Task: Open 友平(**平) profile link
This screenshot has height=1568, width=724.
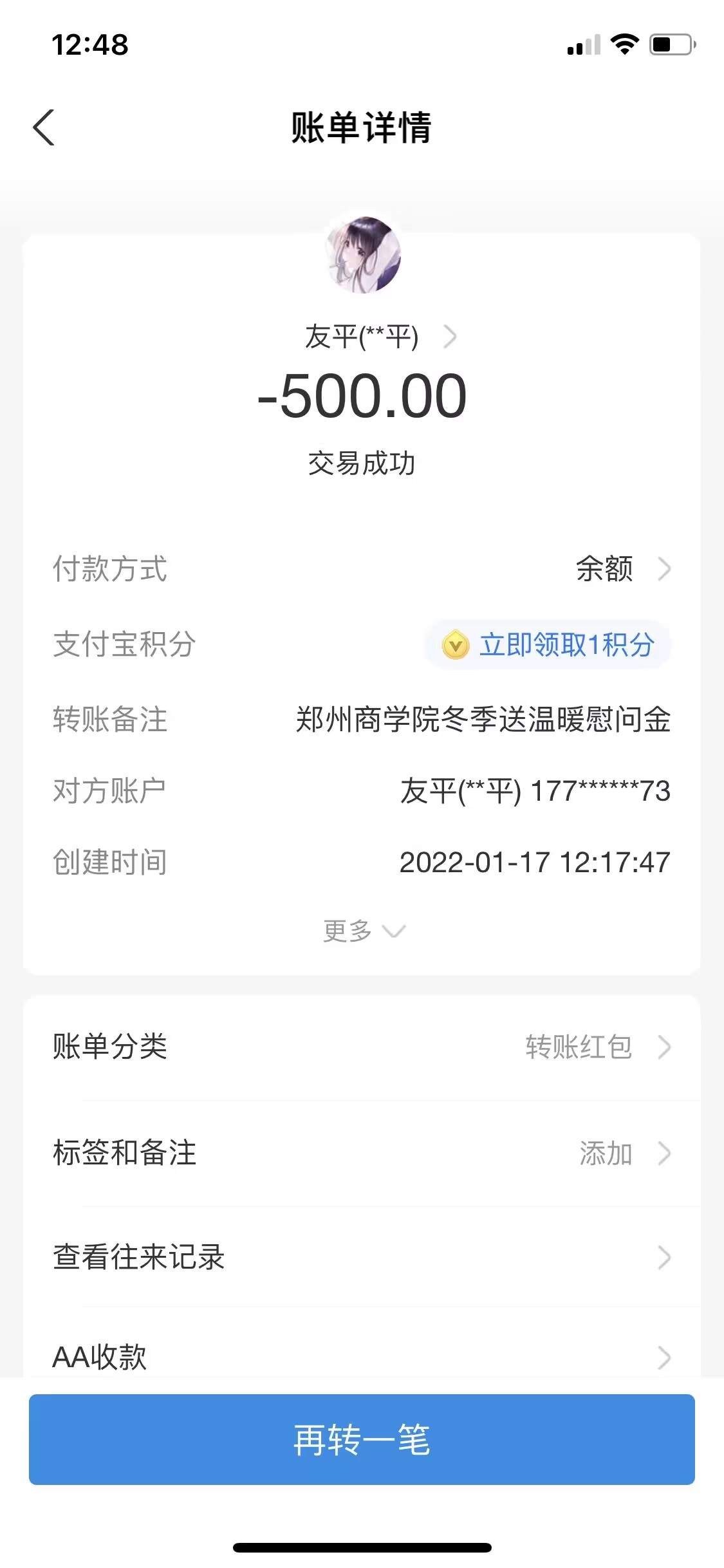Action: tap(380, 337)
